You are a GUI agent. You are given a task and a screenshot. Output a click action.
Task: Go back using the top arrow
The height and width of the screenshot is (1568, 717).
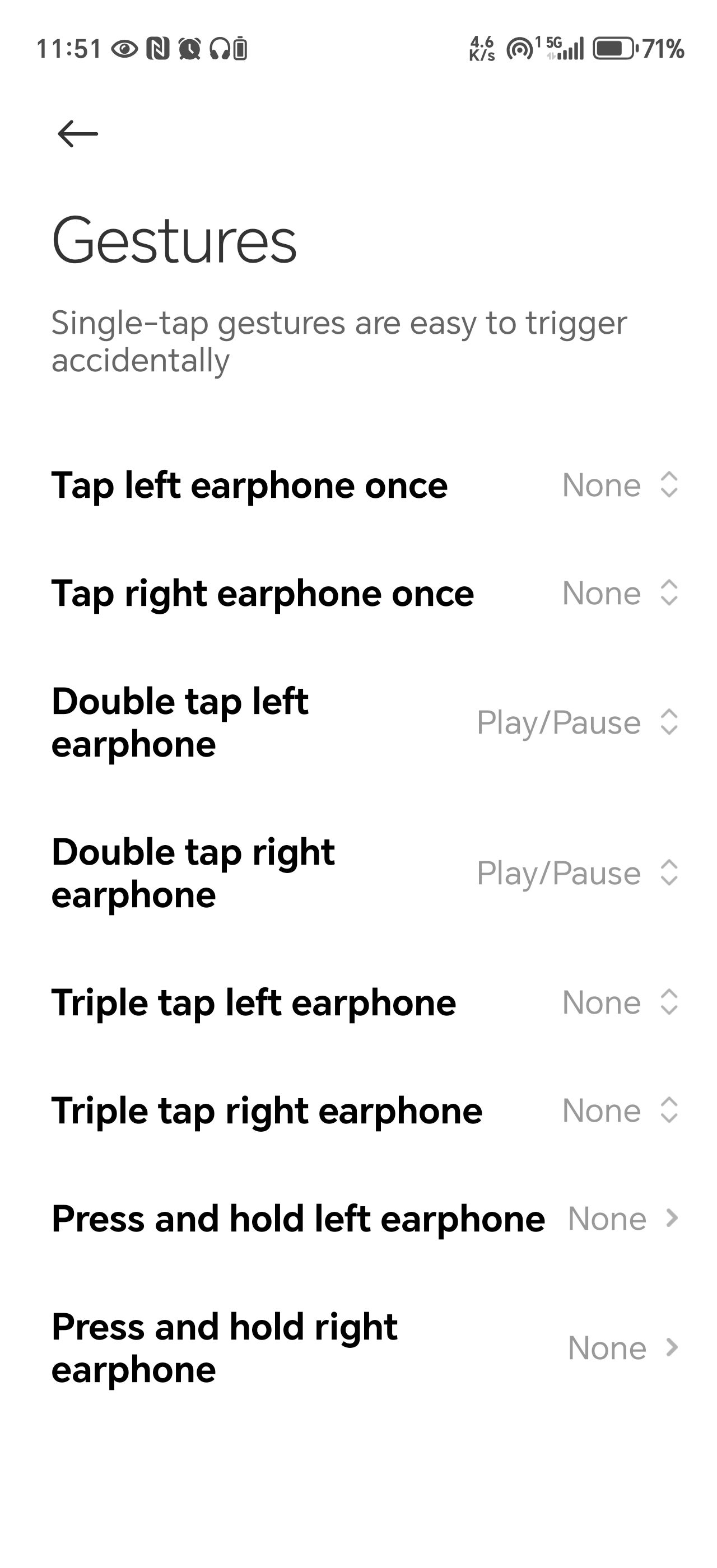tap(77, 134)
